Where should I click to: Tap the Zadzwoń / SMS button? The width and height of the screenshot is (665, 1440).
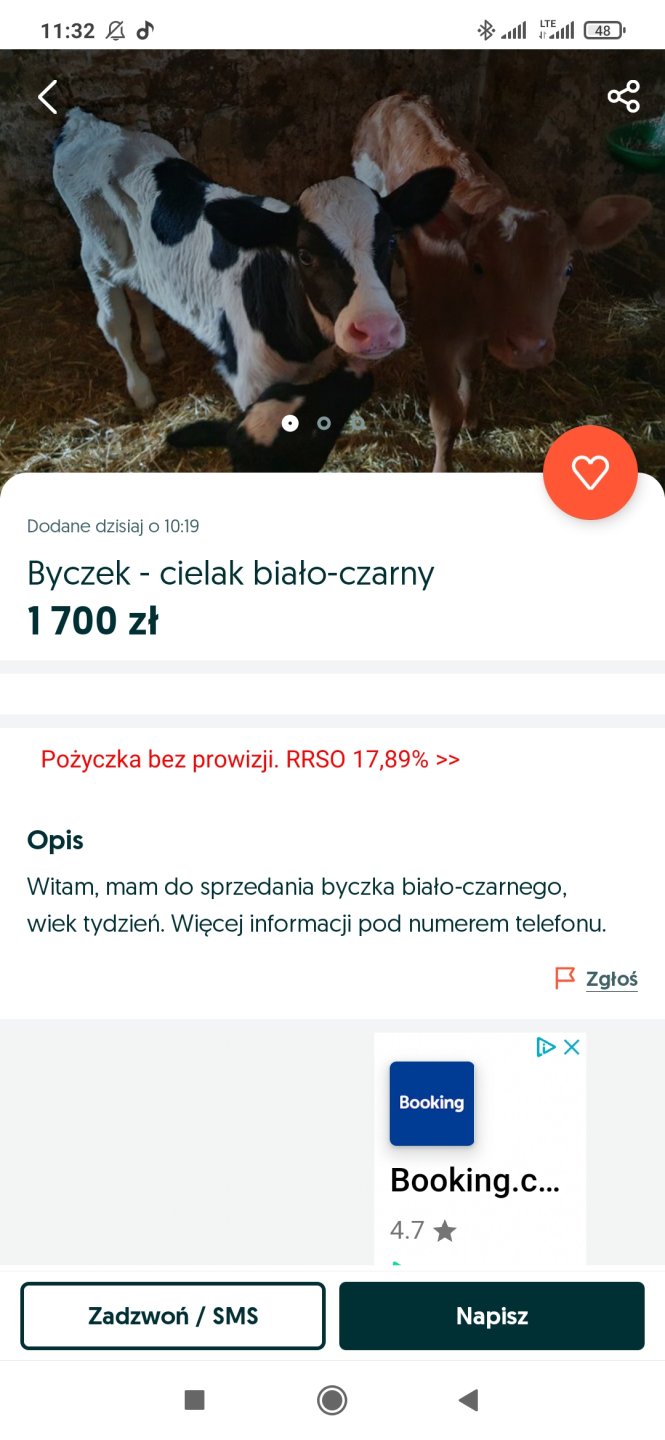[x=173, y=1316]
